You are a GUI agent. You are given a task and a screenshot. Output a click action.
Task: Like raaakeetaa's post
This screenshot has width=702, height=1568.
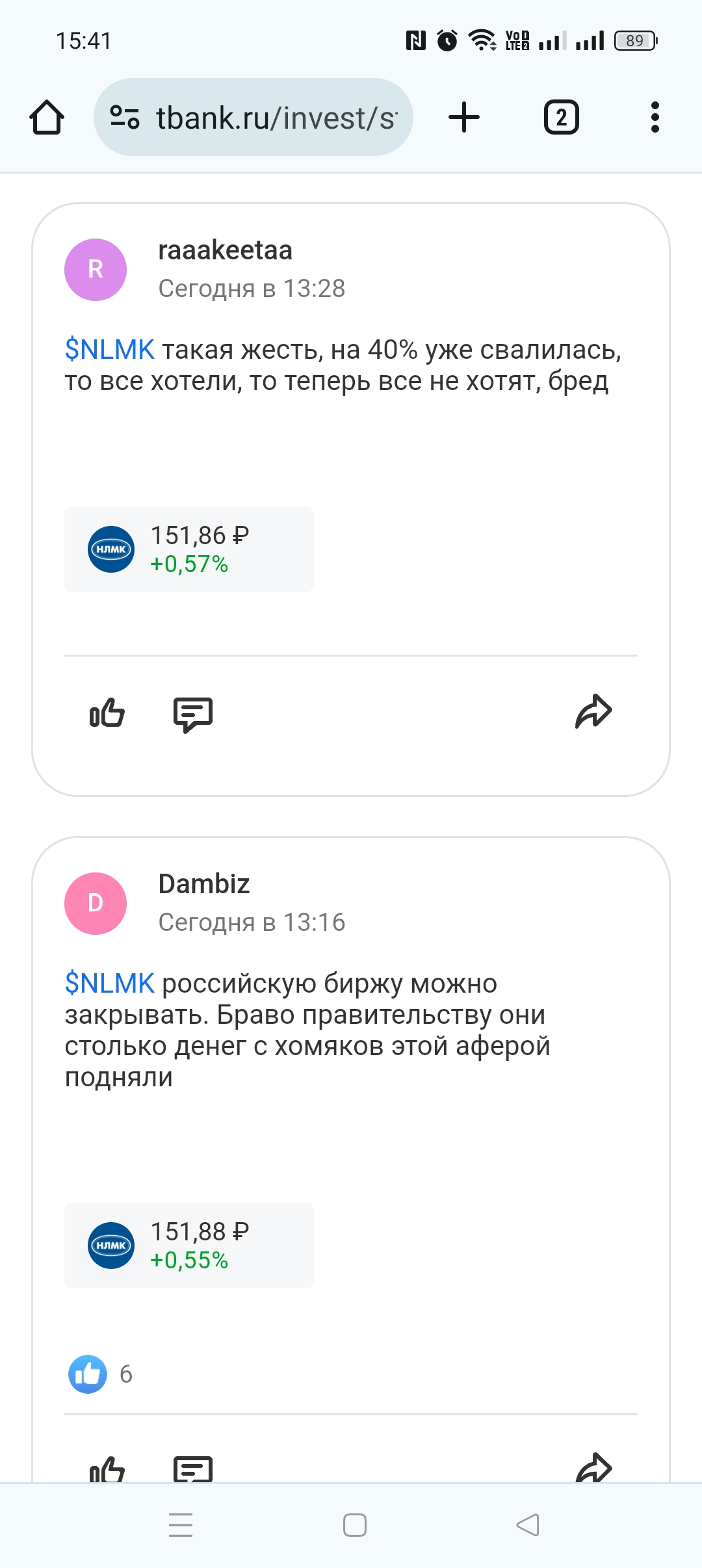tap(107, 713)
